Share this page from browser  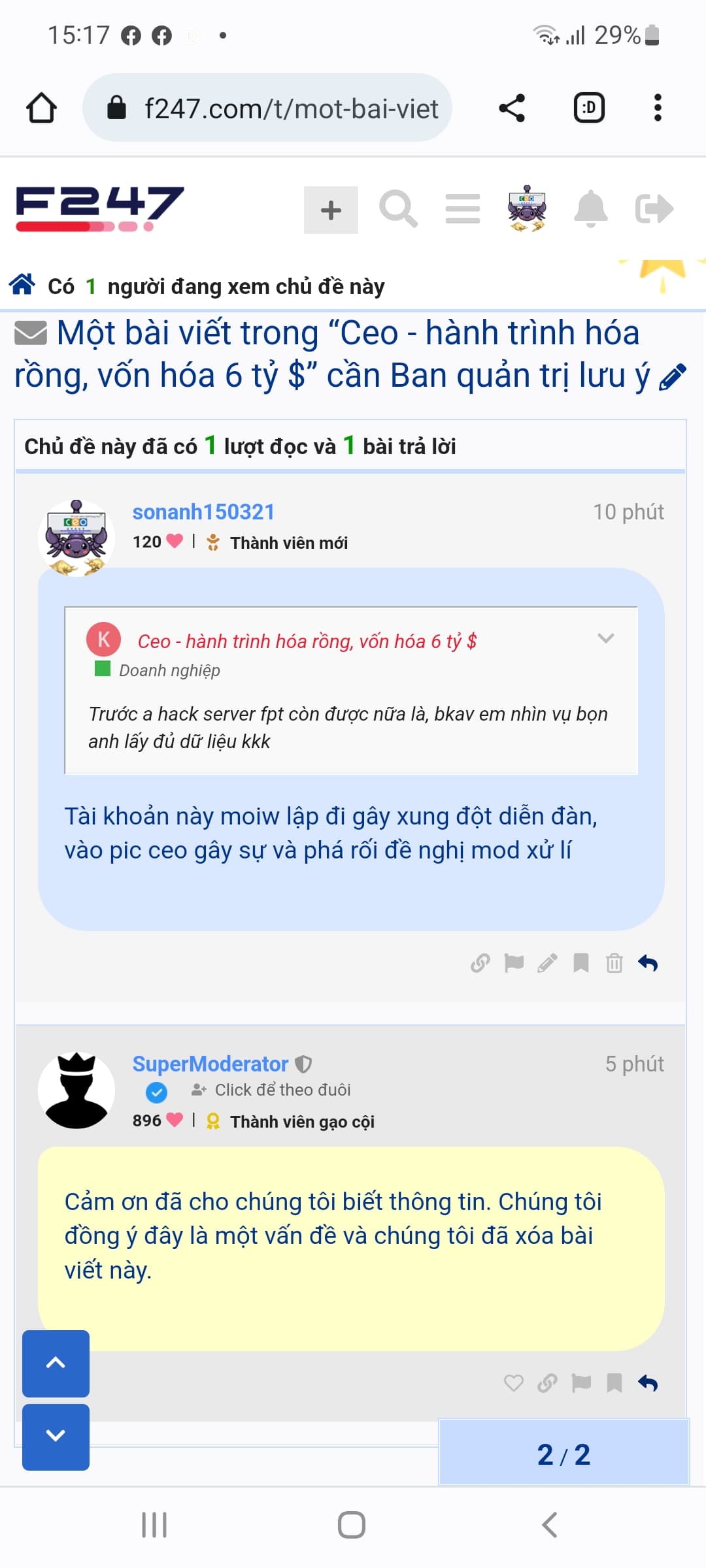(512, 108)
